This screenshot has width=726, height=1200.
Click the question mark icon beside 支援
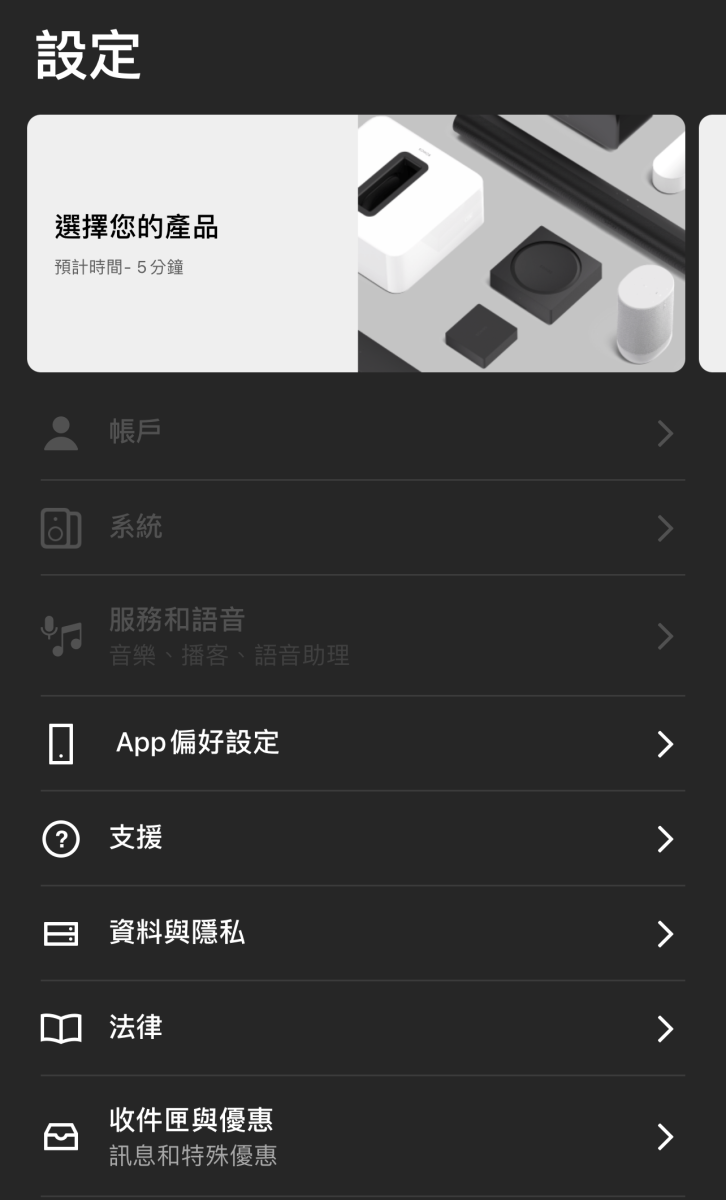[x=61, y=839]
